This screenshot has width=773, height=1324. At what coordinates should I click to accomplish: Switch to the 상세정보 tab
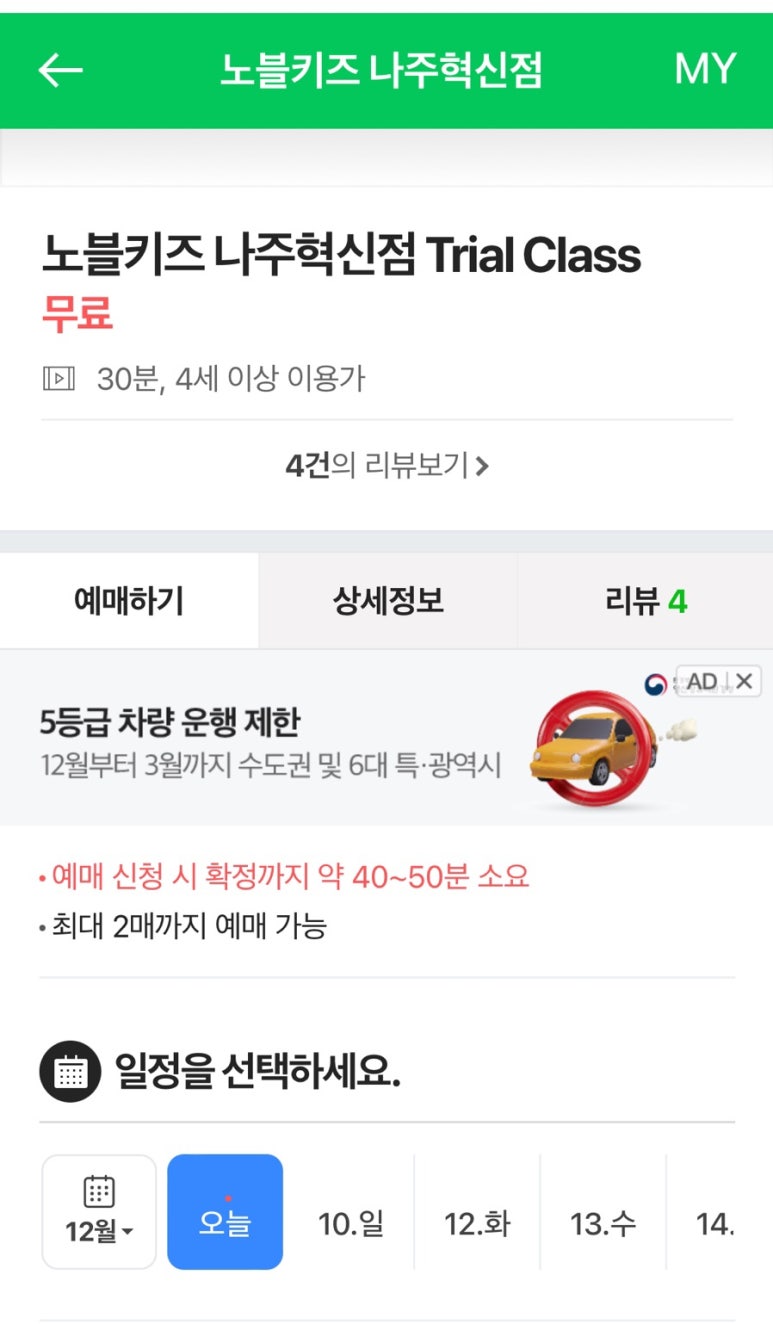pyautogui.click(x=388, y=601)
